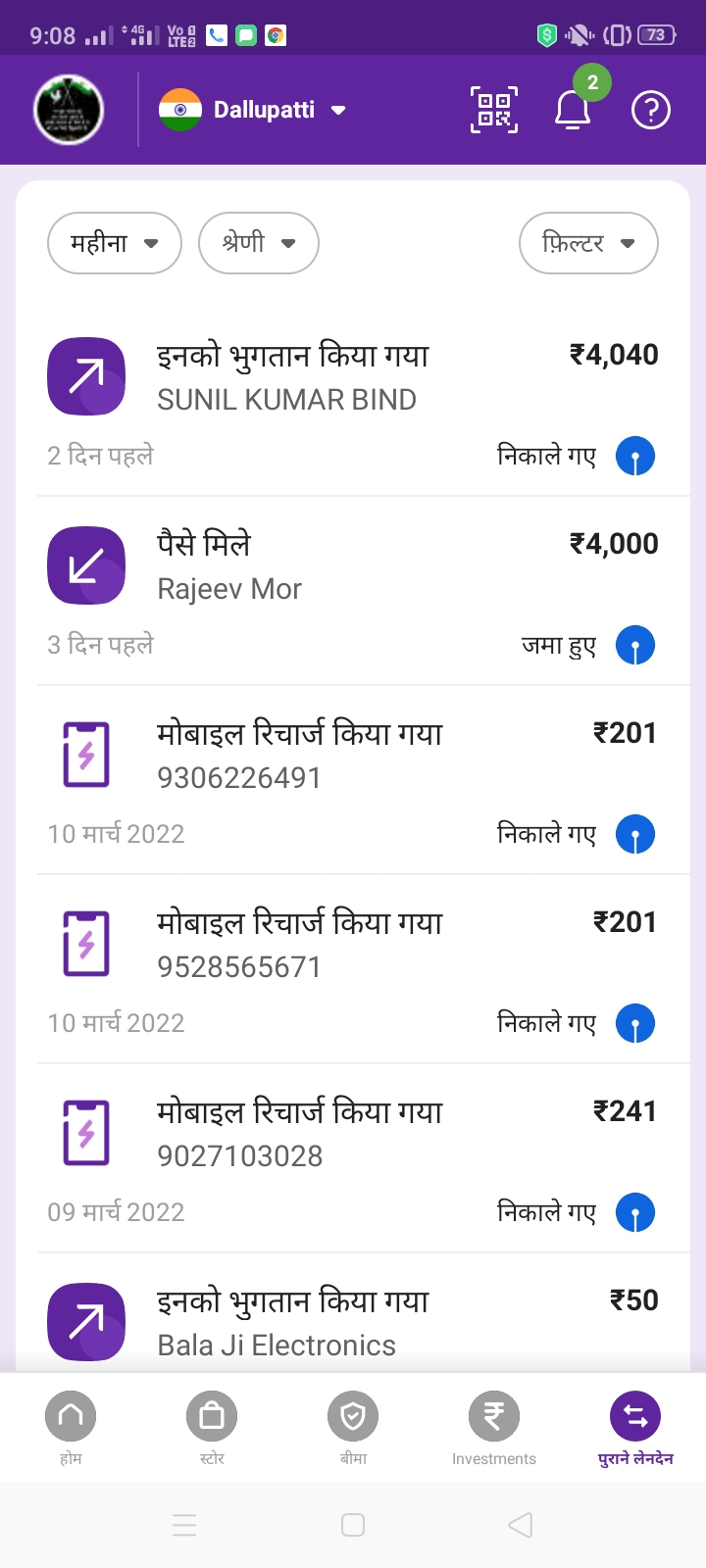Open the QR code scanner
This screenshot has height=1568, width=706.
click(494, 110)
